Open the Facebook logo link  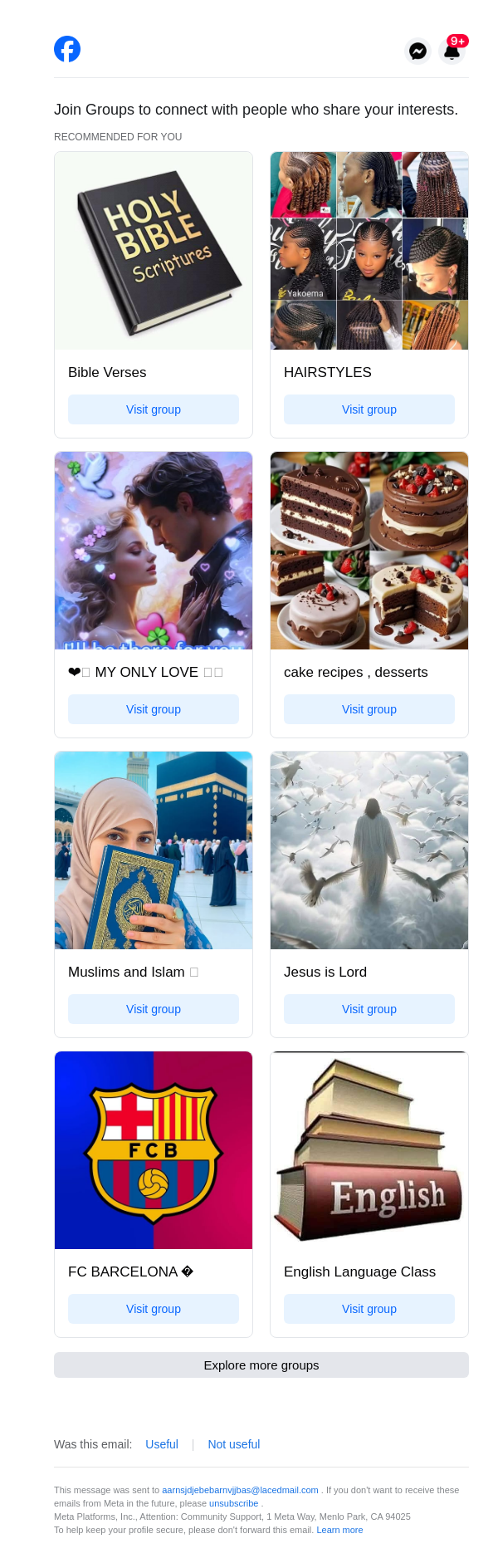tap(67, 49)
